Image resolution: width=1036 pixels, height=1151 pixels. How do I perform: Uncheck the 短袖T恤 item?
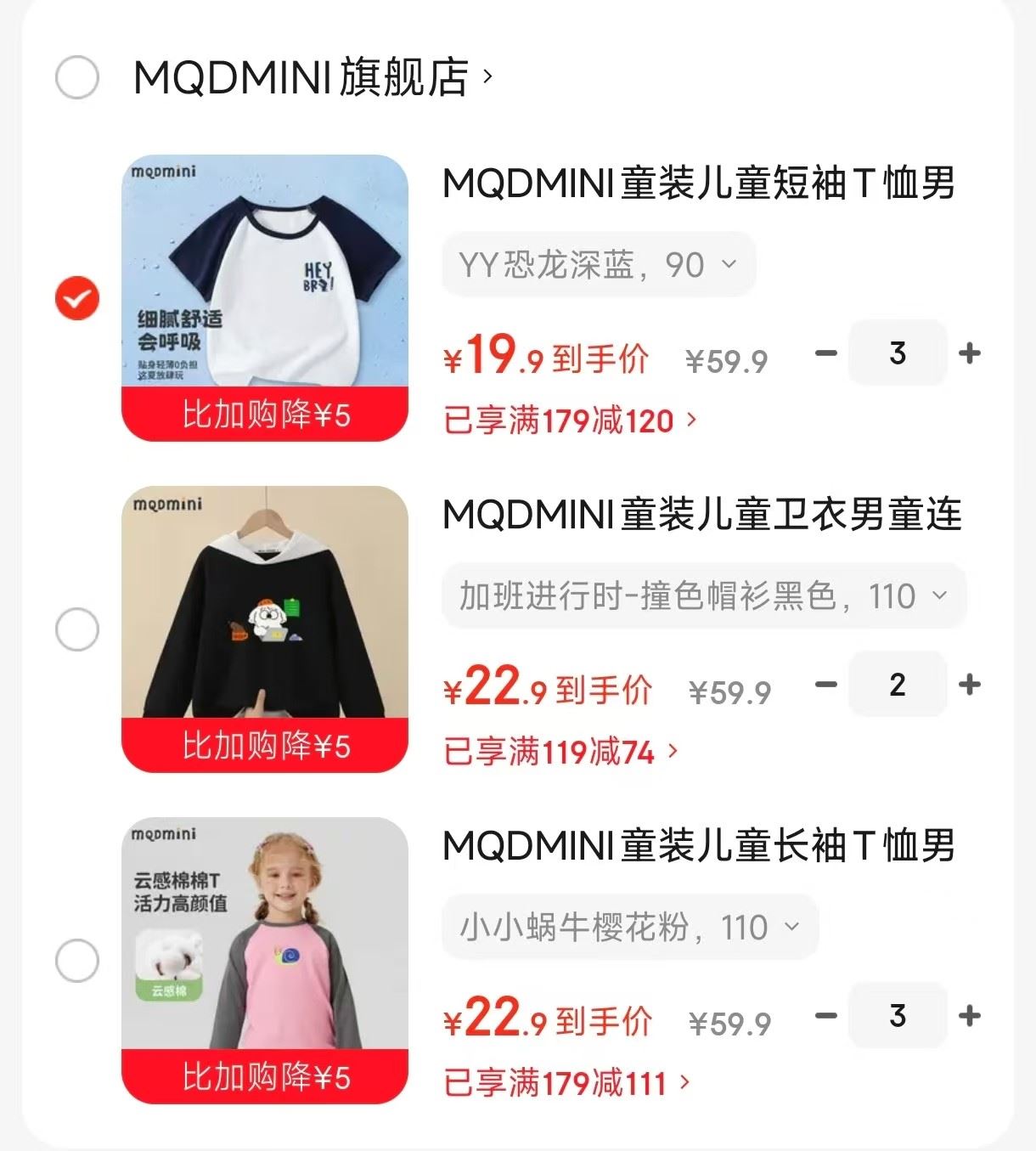[77, 298]
